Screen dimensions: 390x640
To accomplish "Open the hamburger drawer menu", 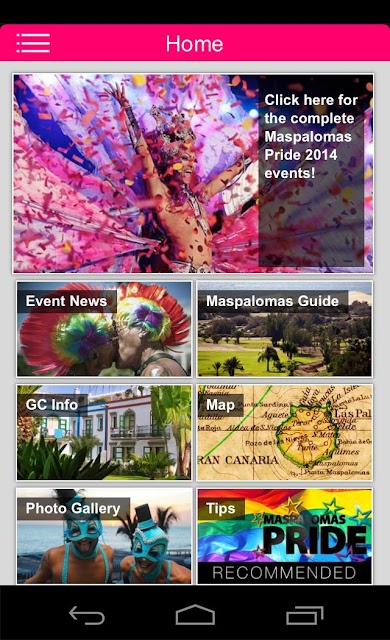I will [x=33, y=43].
